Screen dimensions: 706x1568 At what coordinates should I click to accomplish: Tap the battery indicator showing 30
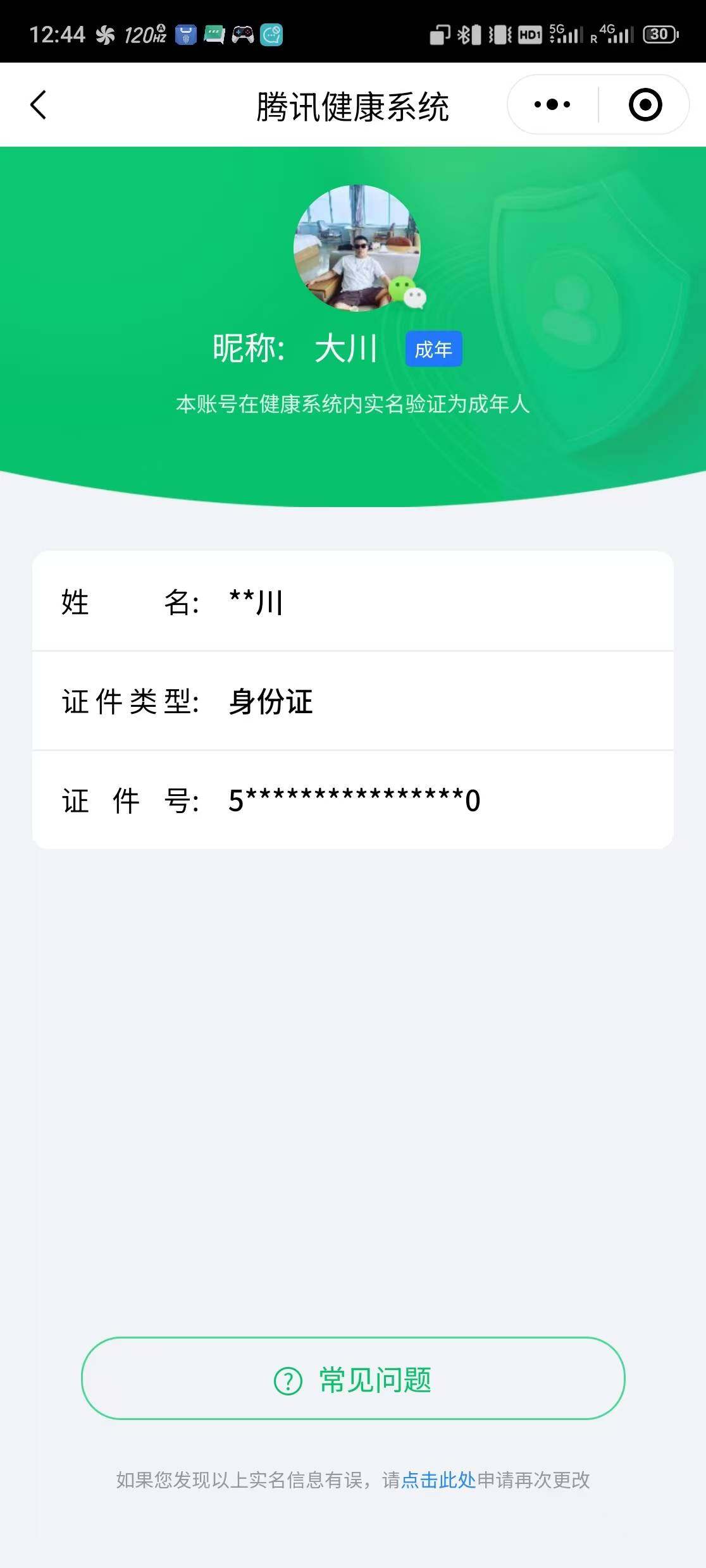pyautogui.click(x=659, y=35)
